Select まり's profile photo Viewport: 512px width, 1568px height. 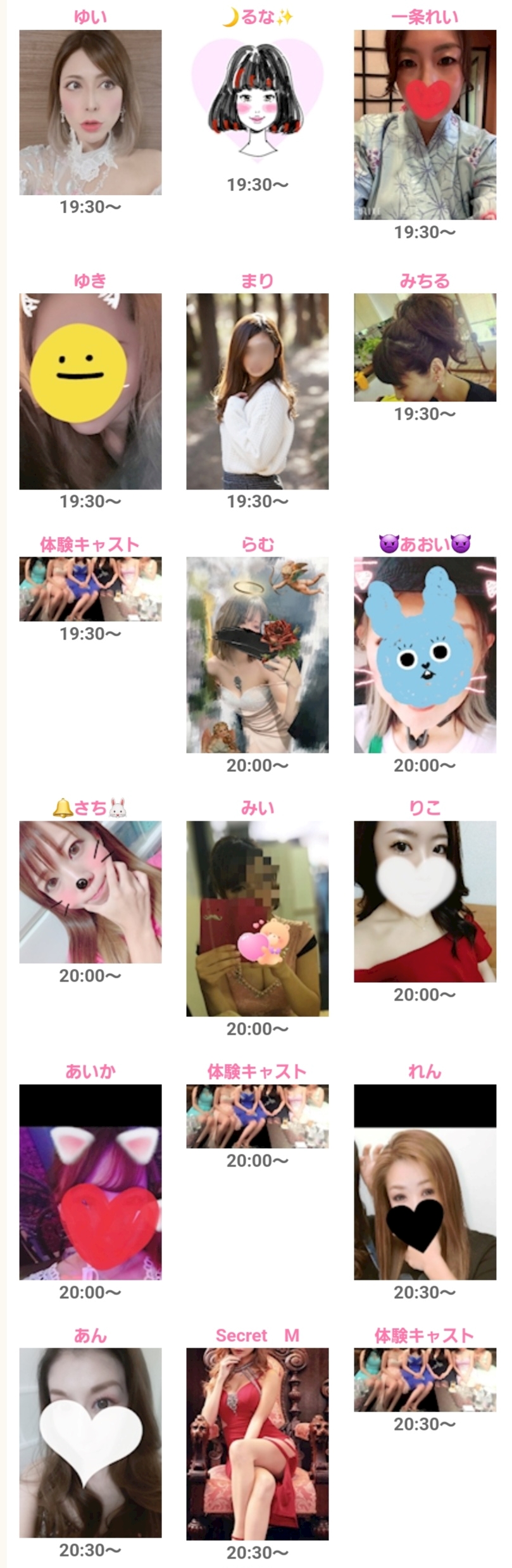(258, 391)
